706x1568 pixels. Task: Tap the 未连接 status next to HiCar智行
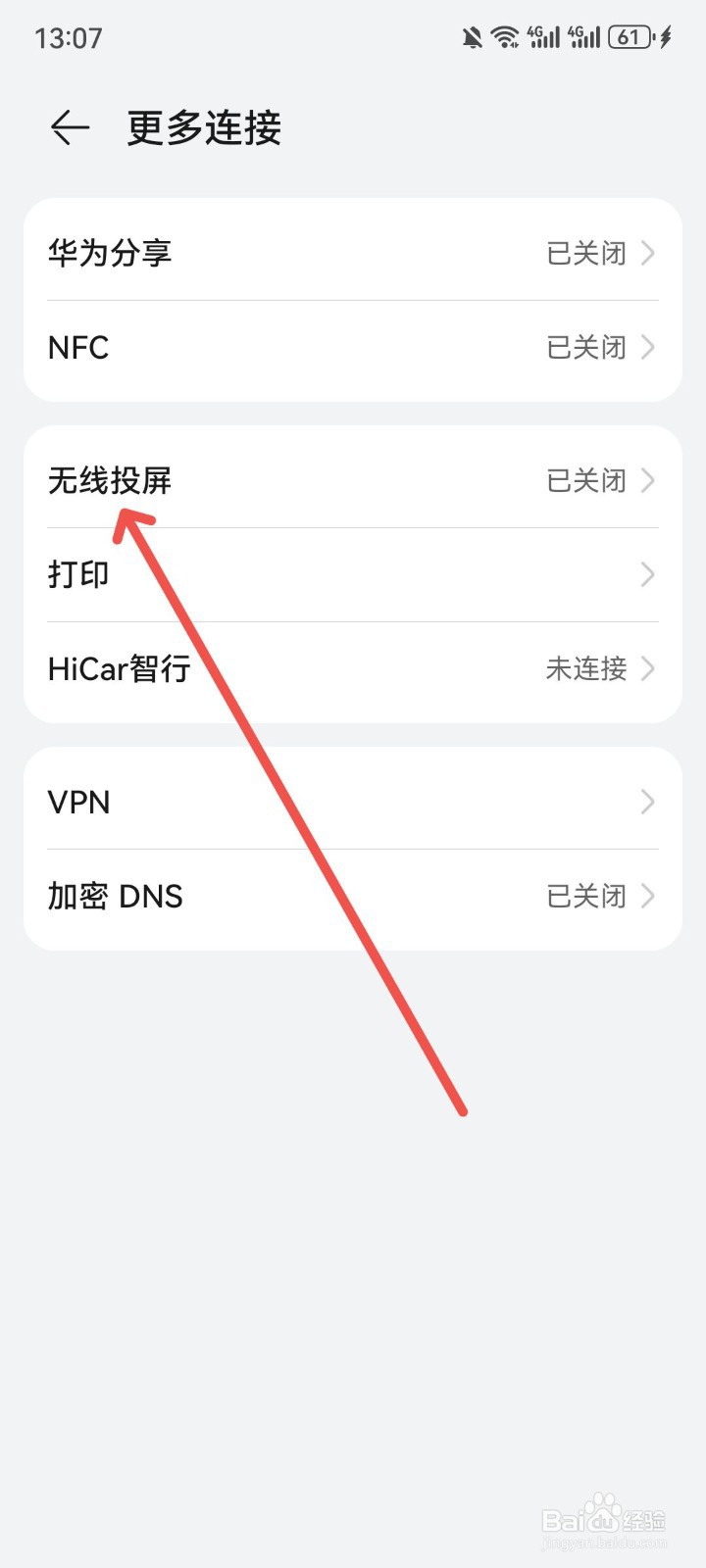[x=584, y=668]
